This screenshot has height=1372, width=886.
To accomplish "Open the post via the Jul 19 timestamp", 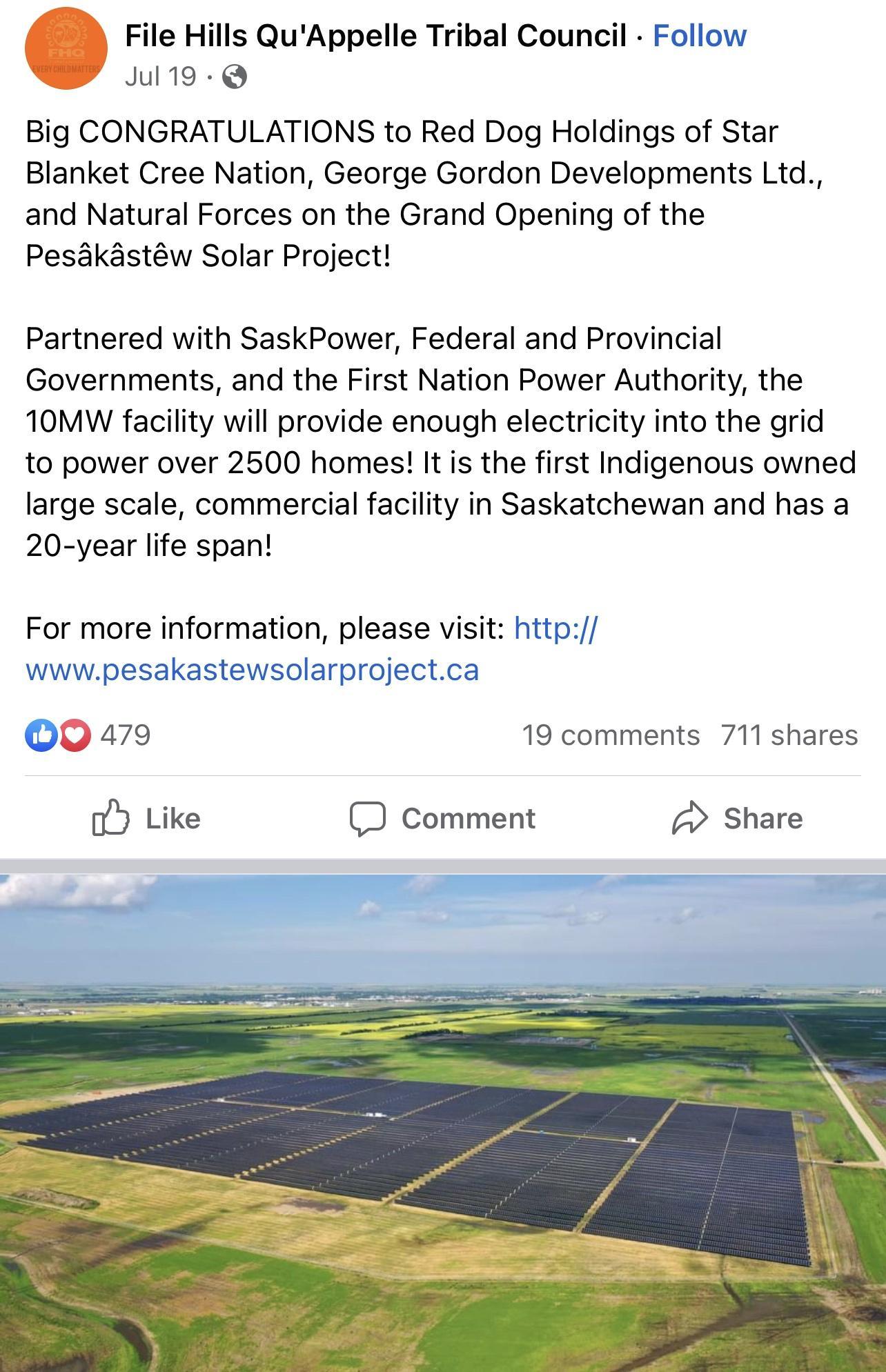I will pyautogui.click(x=160, y=76).
